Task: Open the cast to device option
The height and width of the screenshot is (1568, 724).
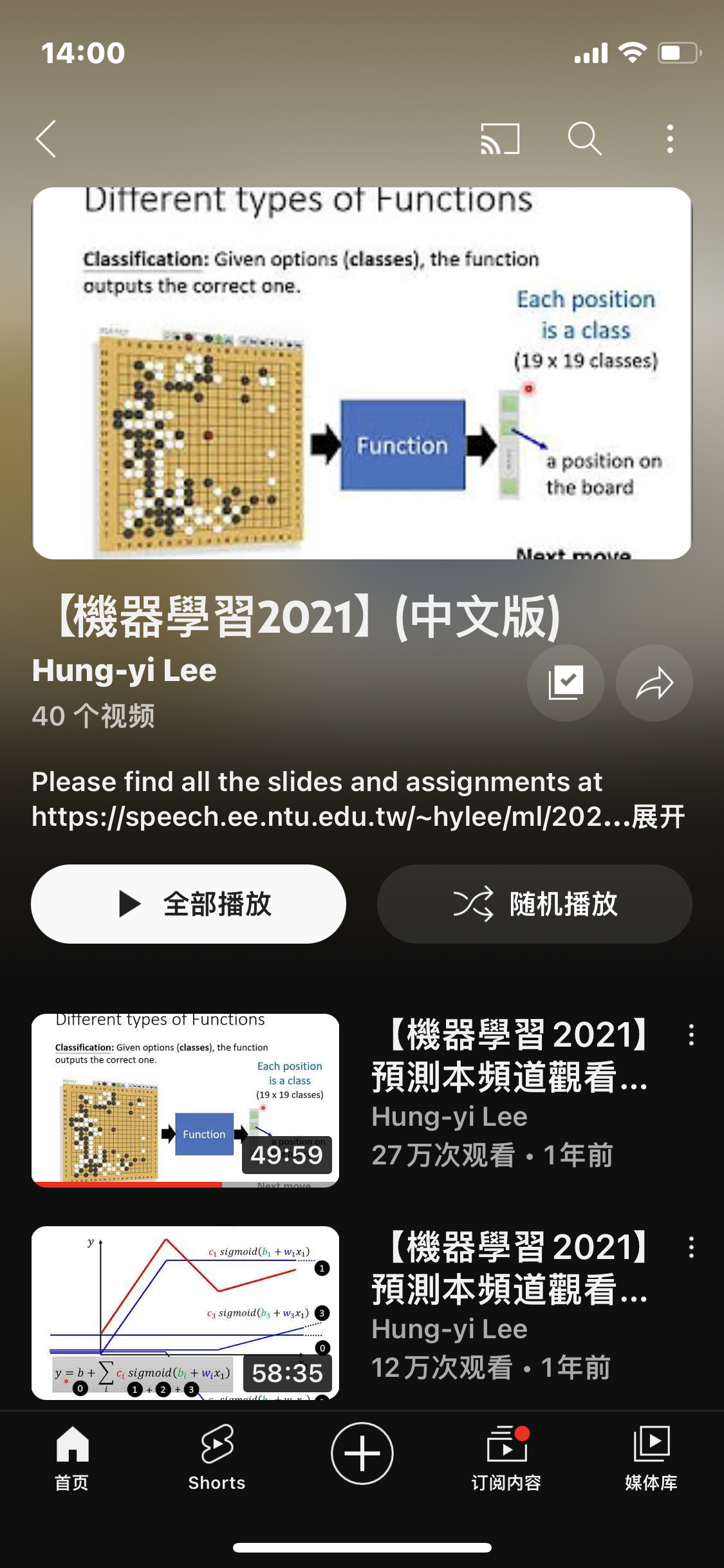Action: tap(500, 138)
